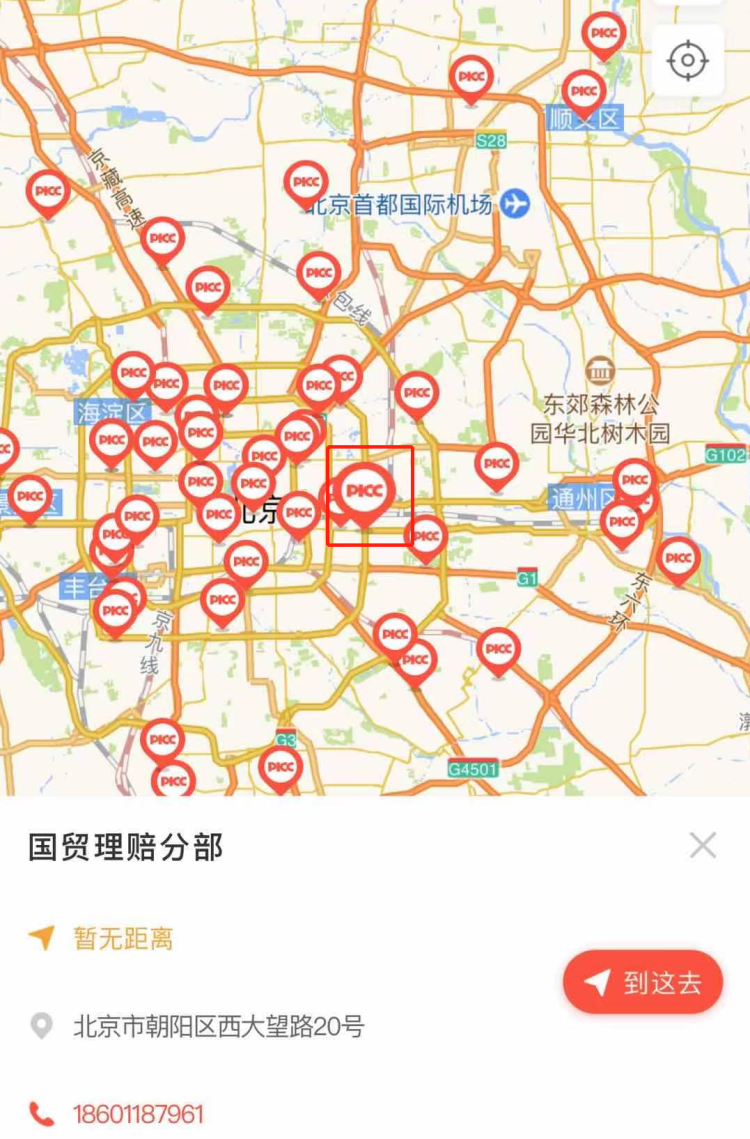Tap the 到这去 navigate button

pyautogui.click(x=643, y=982)
